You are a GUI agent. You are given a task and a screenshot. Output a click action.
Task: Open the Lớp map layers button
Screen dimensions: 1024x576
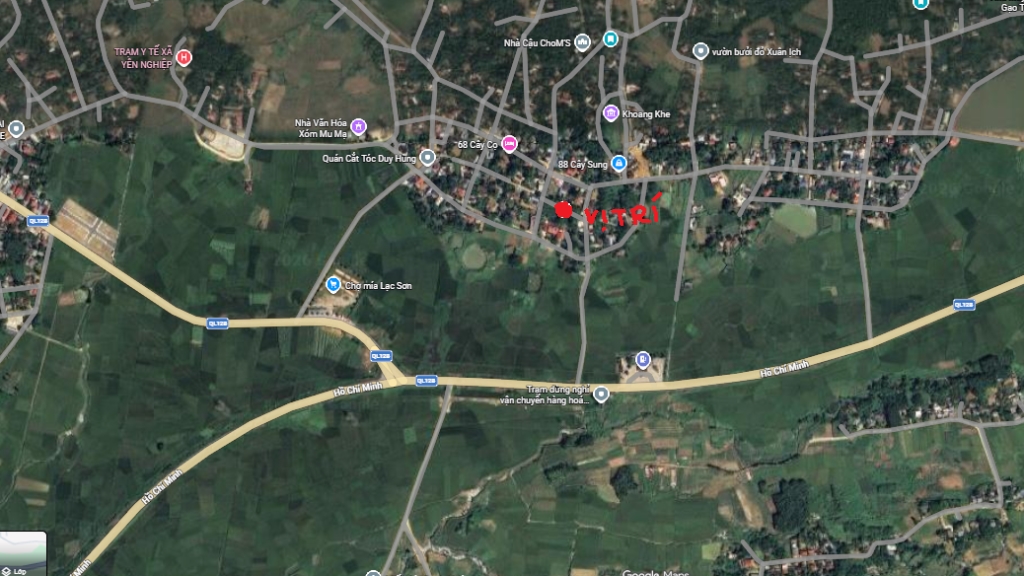coord(23,554)
